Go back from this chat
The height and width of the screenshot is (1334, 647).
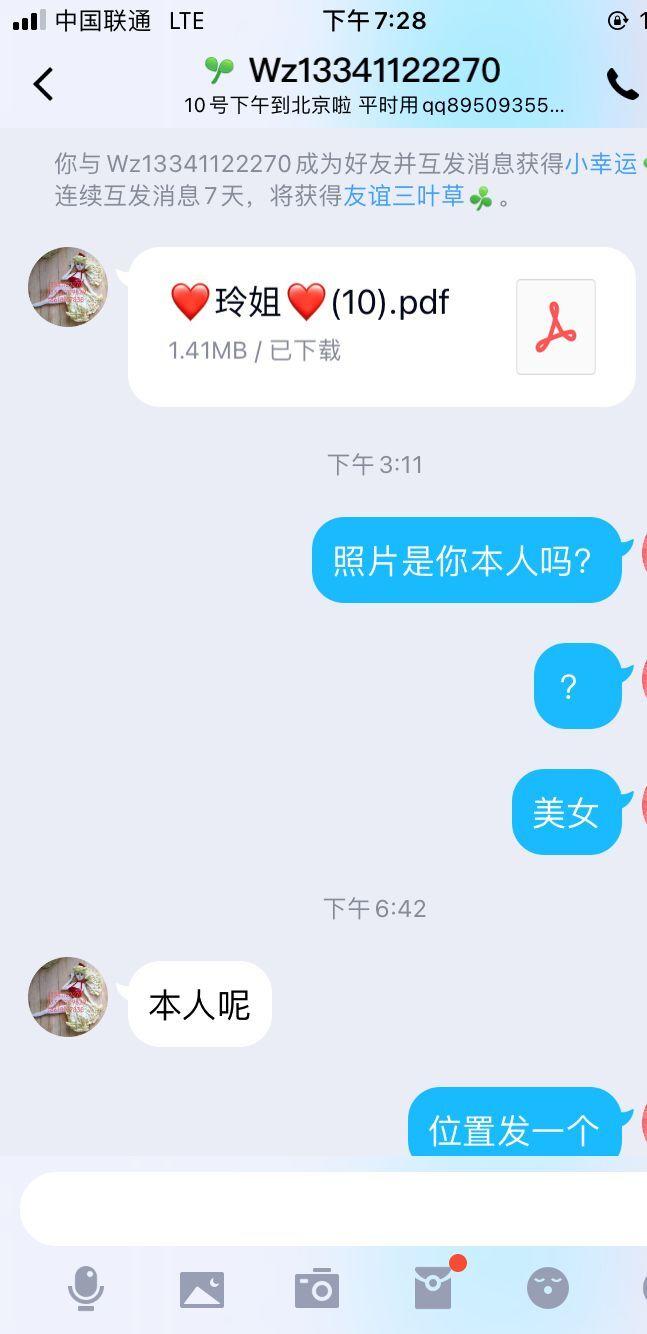[x=42, y=85]
